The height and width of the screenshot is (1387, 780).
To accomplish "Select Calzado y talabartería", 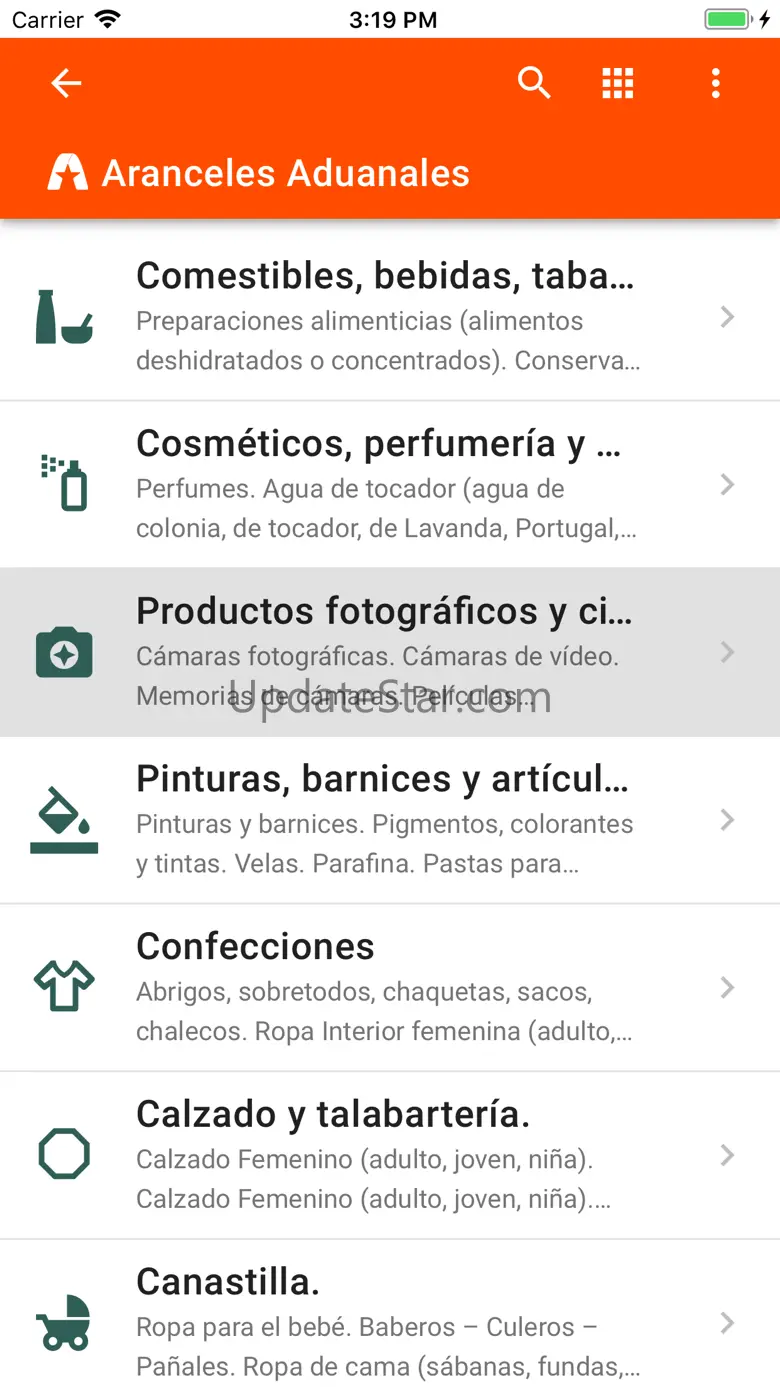I will (x=389, y=1155).
